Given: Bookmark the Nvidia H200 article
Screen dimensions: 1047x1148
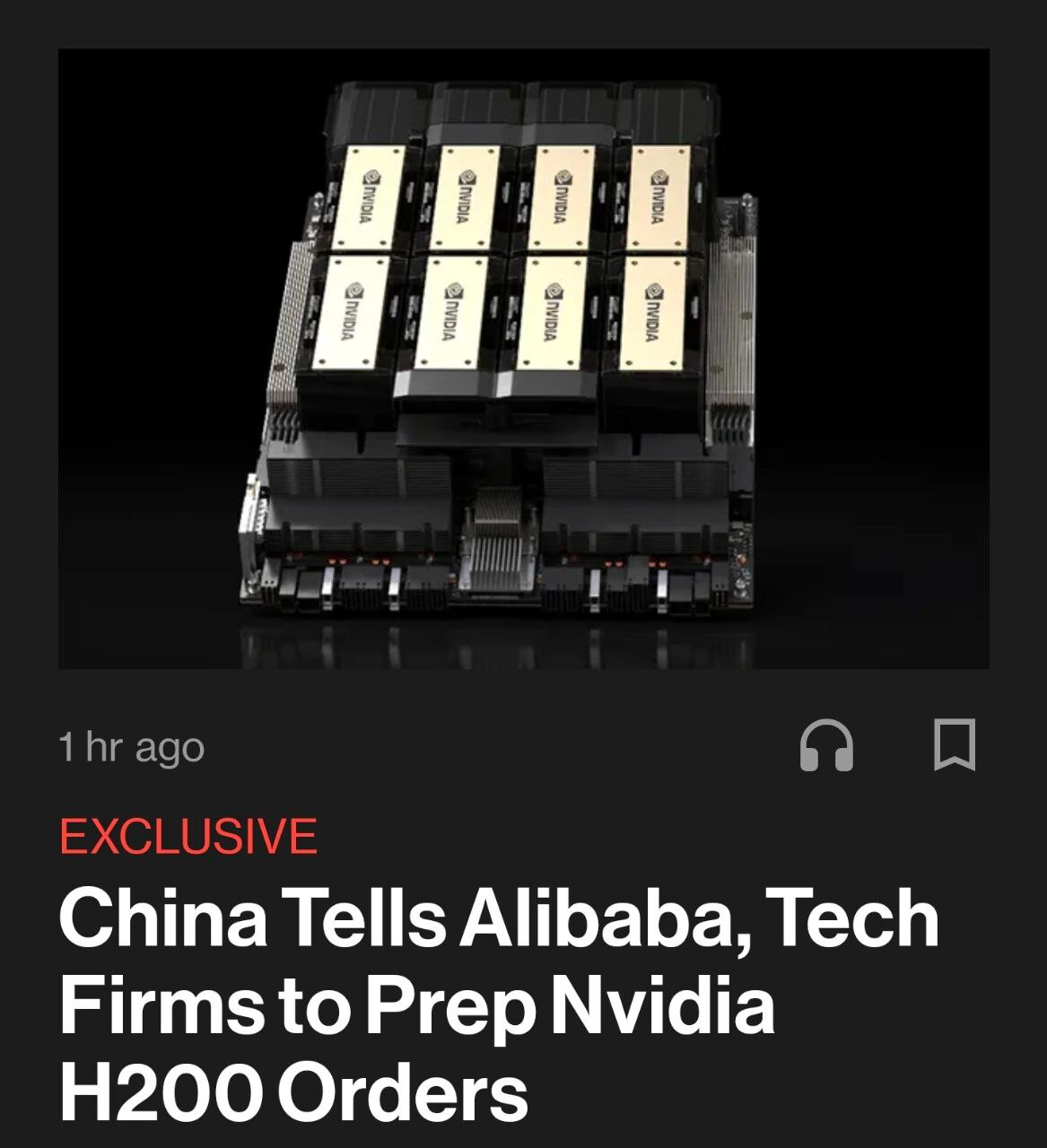Looking at the screenshot, I should tap(955, 744).
